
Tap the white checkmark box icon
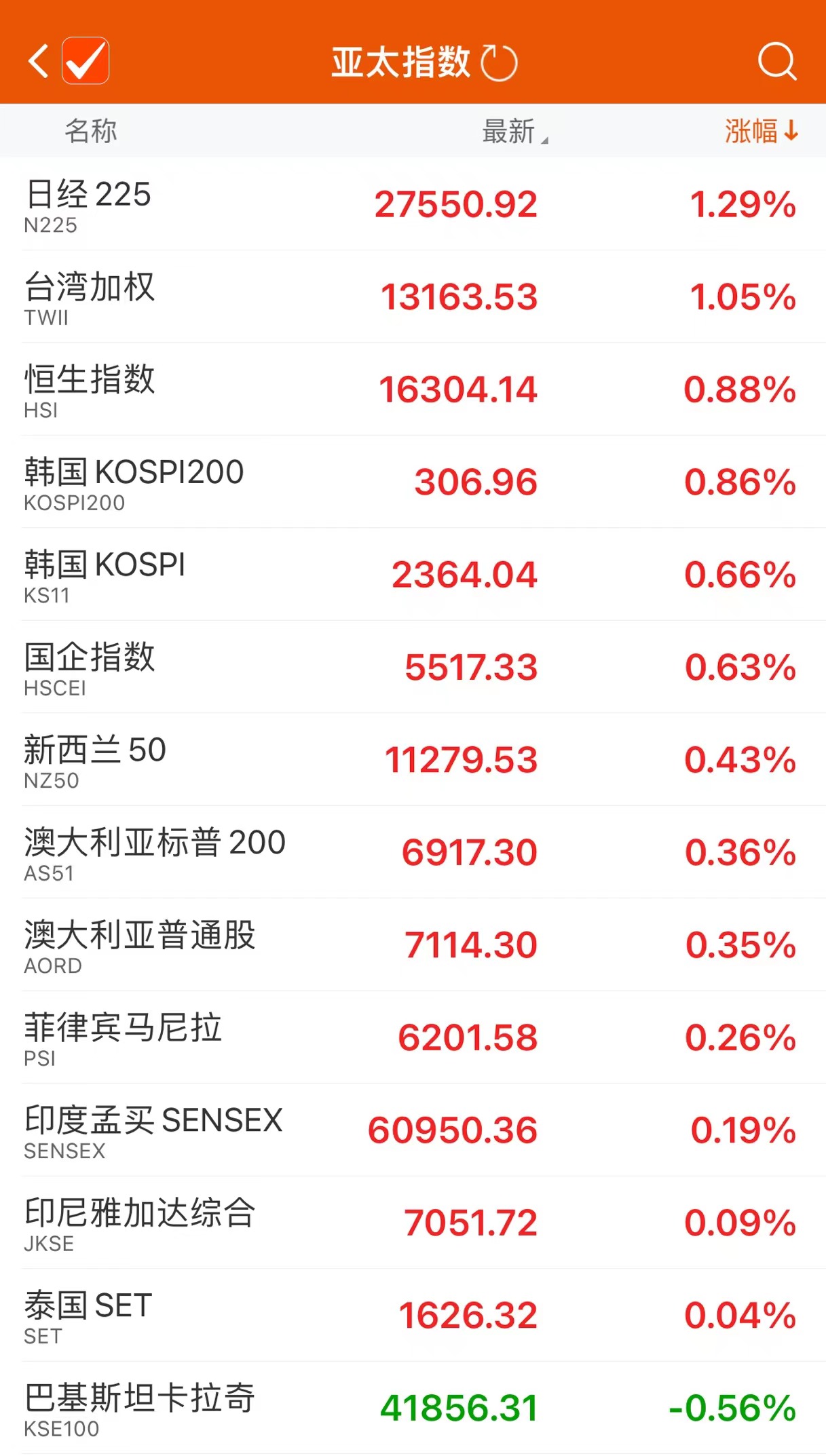pos(86,61)
